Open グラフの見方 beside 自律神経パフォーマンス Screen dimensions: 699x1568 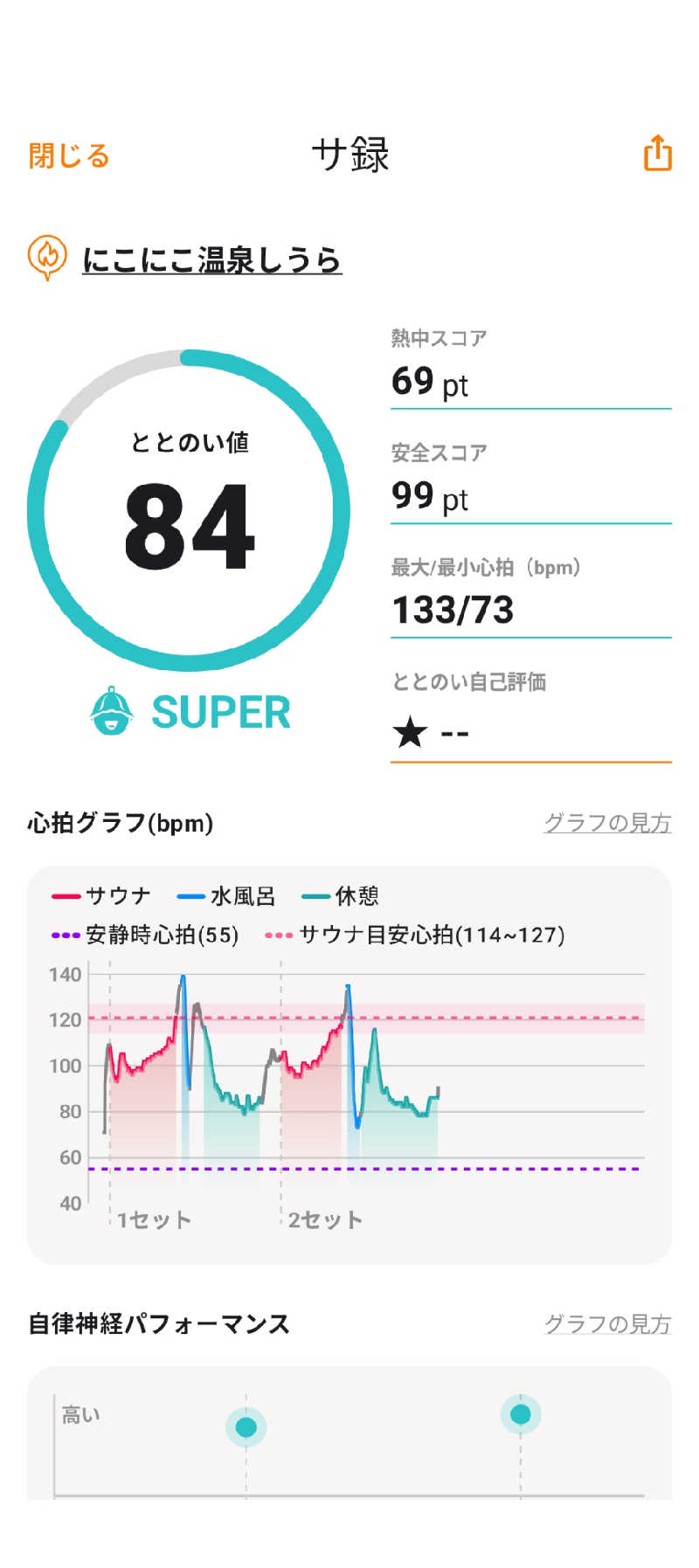click(x=607, y=1323)
